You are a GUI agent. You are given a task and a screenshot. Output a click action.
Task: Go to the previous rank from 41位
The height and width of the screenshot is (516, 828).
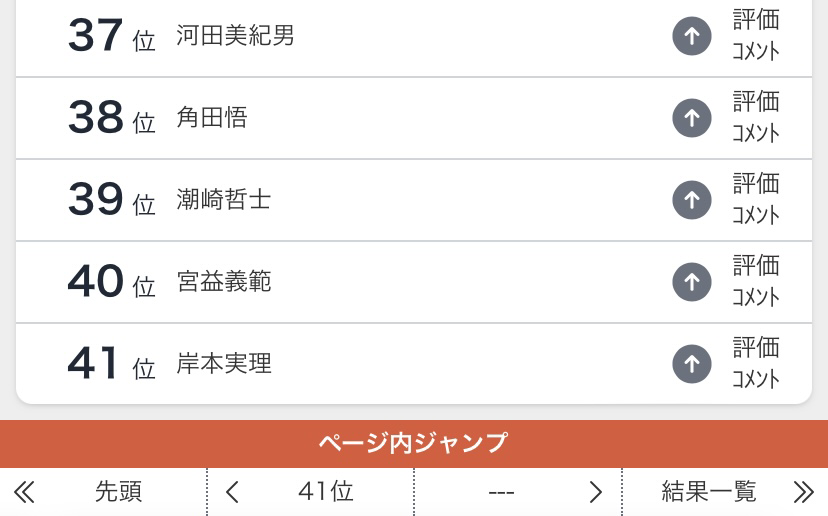(233, 492)
